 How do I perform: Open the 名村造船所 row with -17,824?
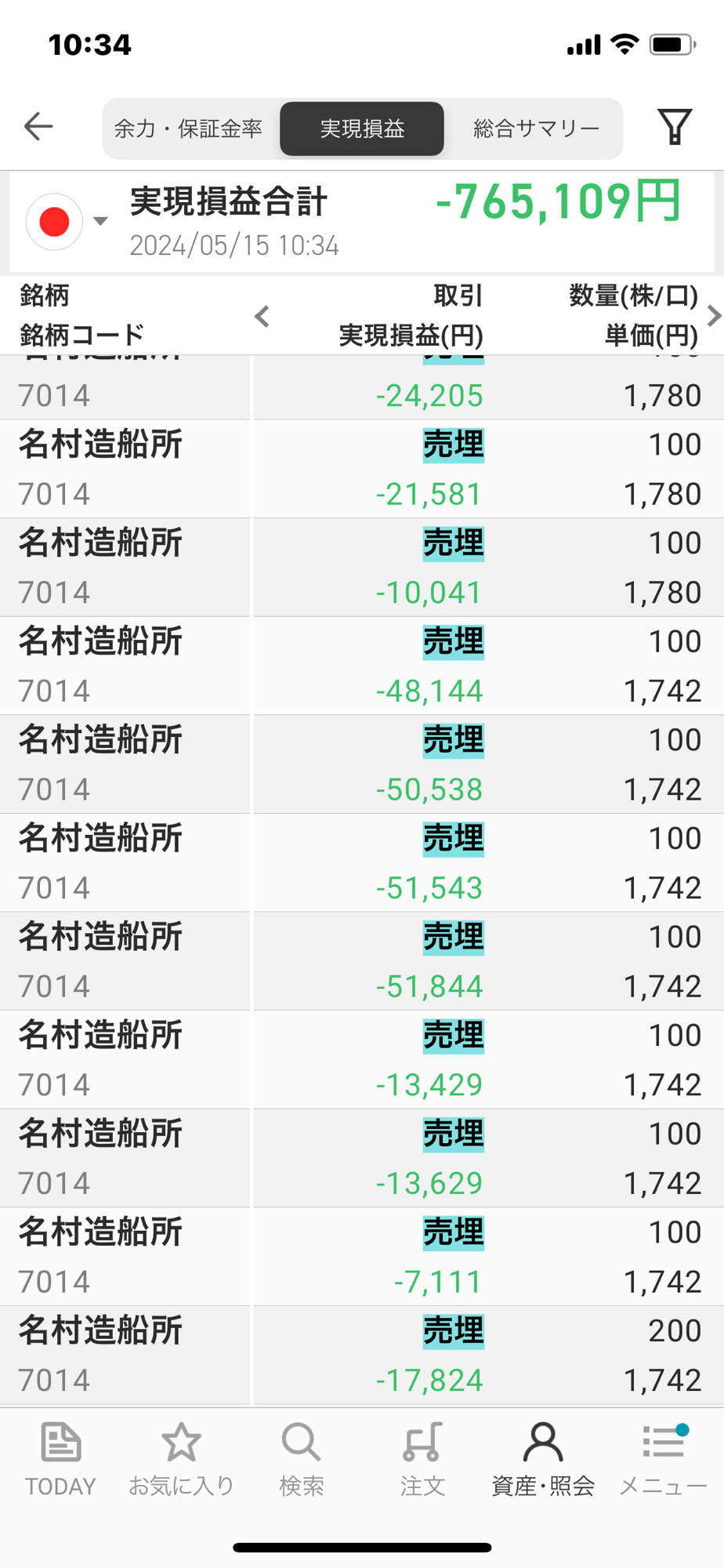360,1355
